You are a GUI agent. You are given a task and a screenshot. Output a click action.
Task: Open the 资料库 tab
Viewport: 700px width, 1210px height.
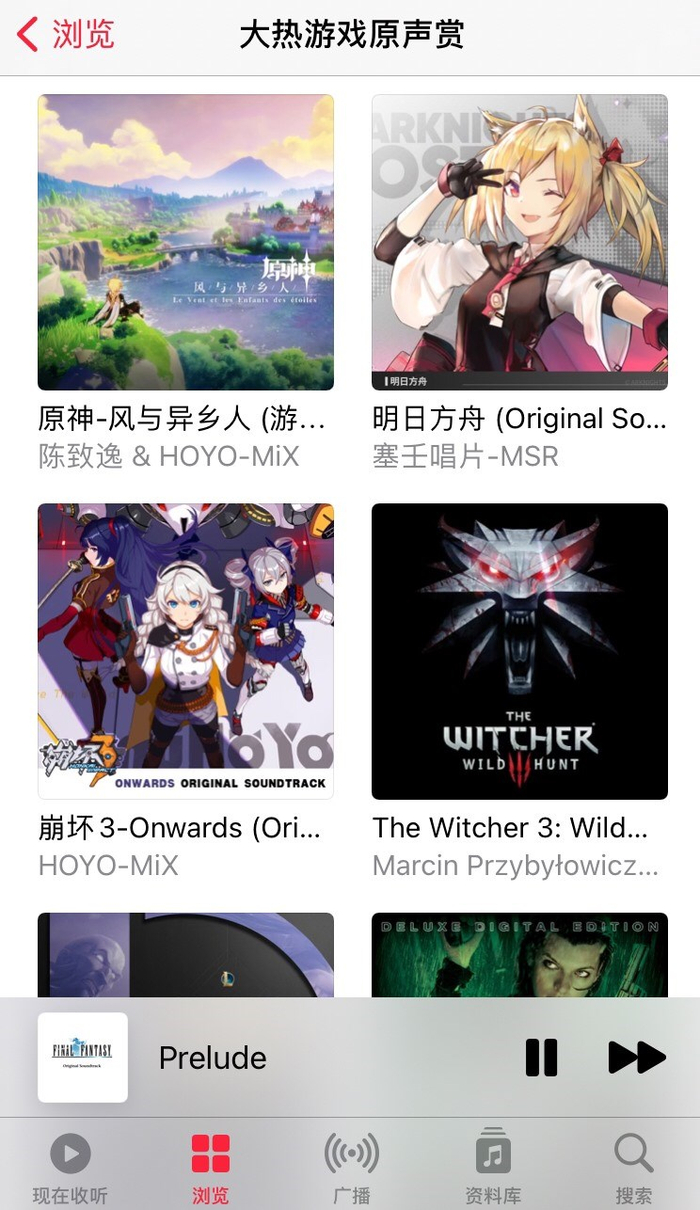493,1167
